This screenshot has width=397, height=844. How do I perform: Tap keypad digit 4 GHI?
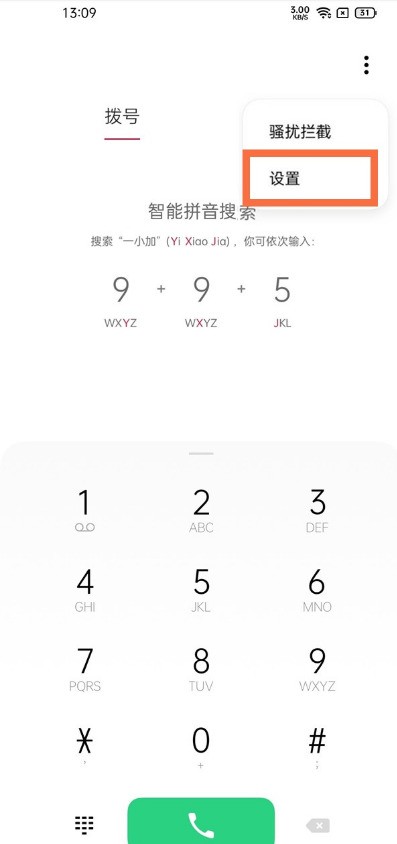coord(85,590)
